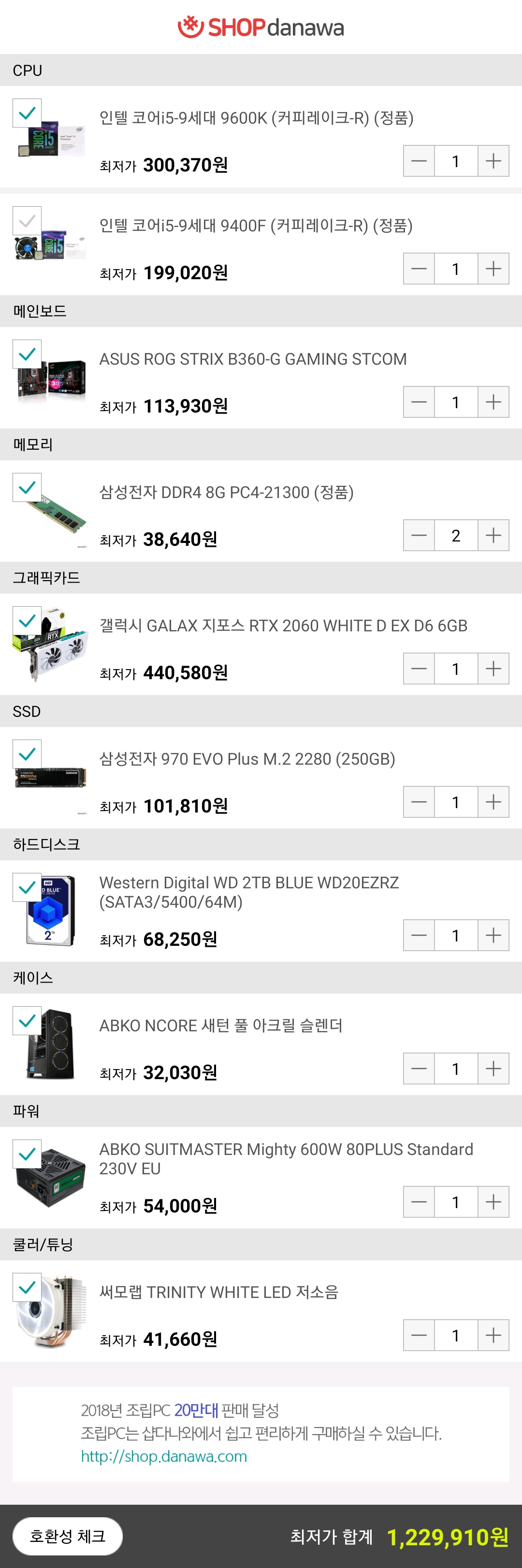Viewport: 522px width, 1568px height.
Task: Uncheck the Western Digital 2TB hard disk
Action: click(x=27, y=888)
